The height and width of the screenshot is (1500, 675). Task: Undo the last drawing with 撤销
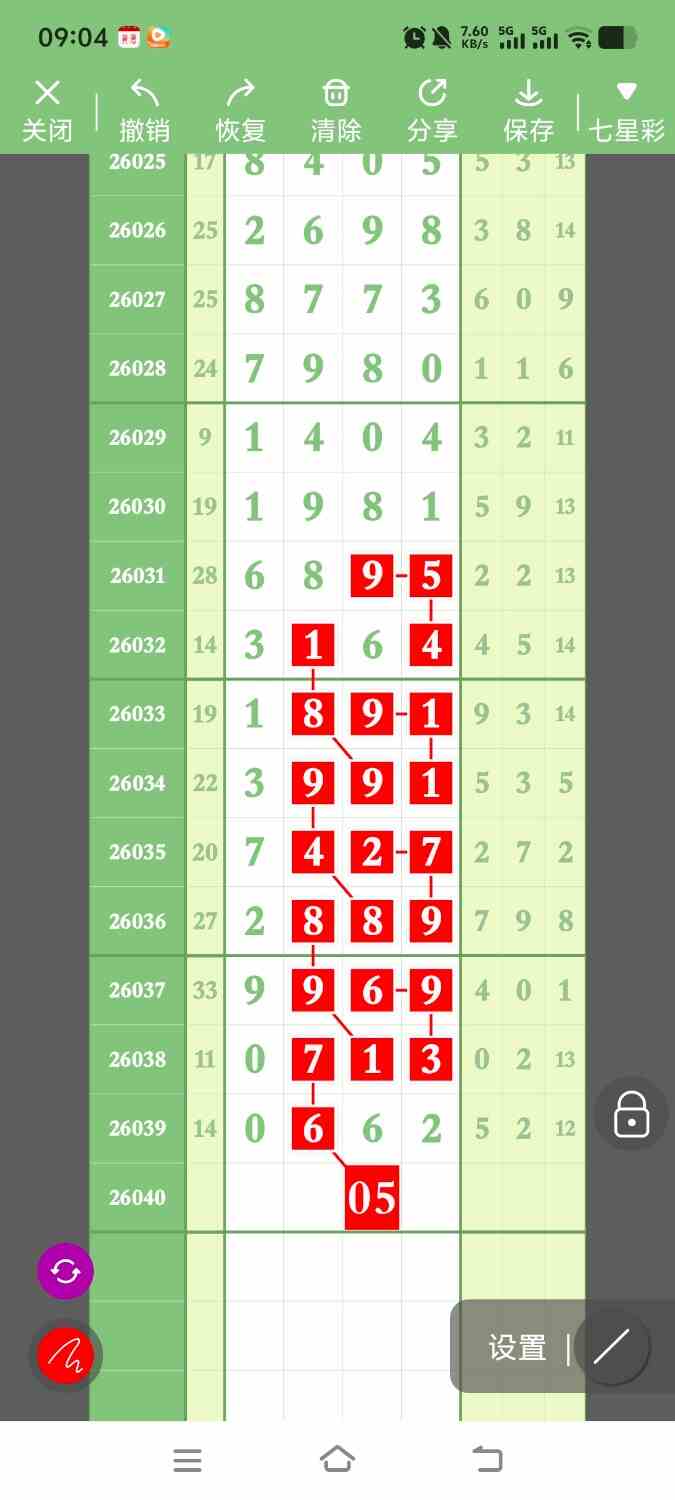144,110
